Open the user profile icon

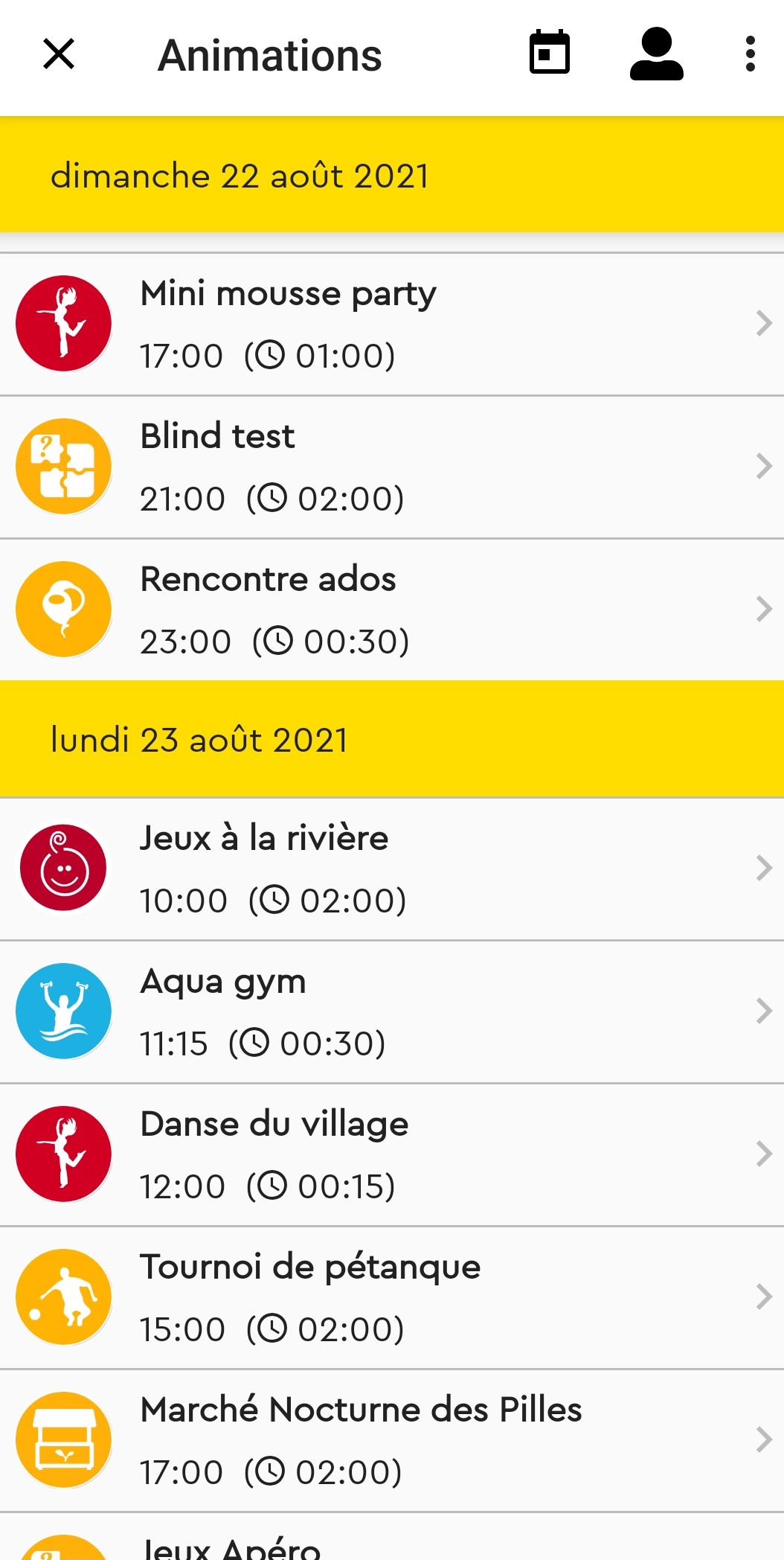coord(656,54)
